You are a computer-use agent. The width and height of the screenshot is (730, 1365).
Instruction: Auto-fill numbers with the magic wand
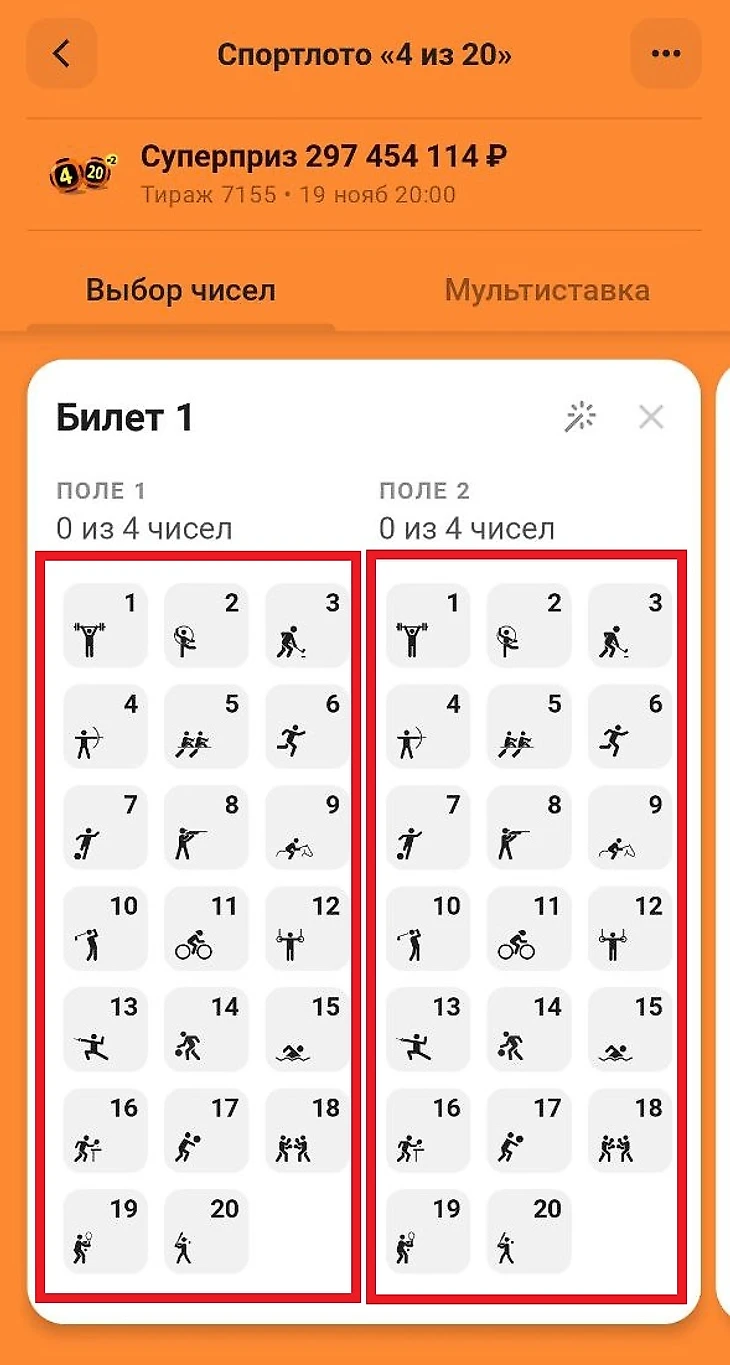580,417
